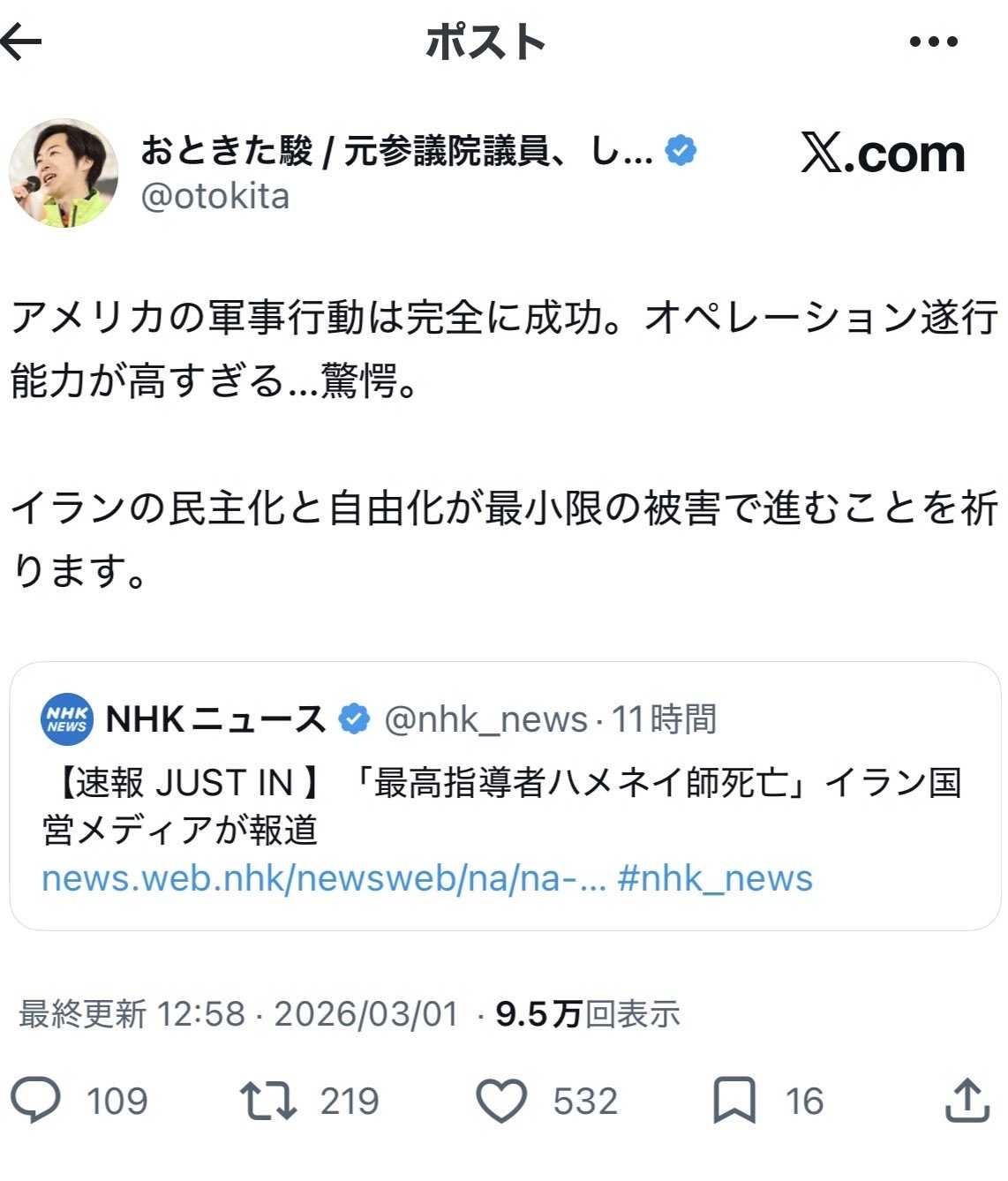Like the post by otokita

pos(501,1101)
